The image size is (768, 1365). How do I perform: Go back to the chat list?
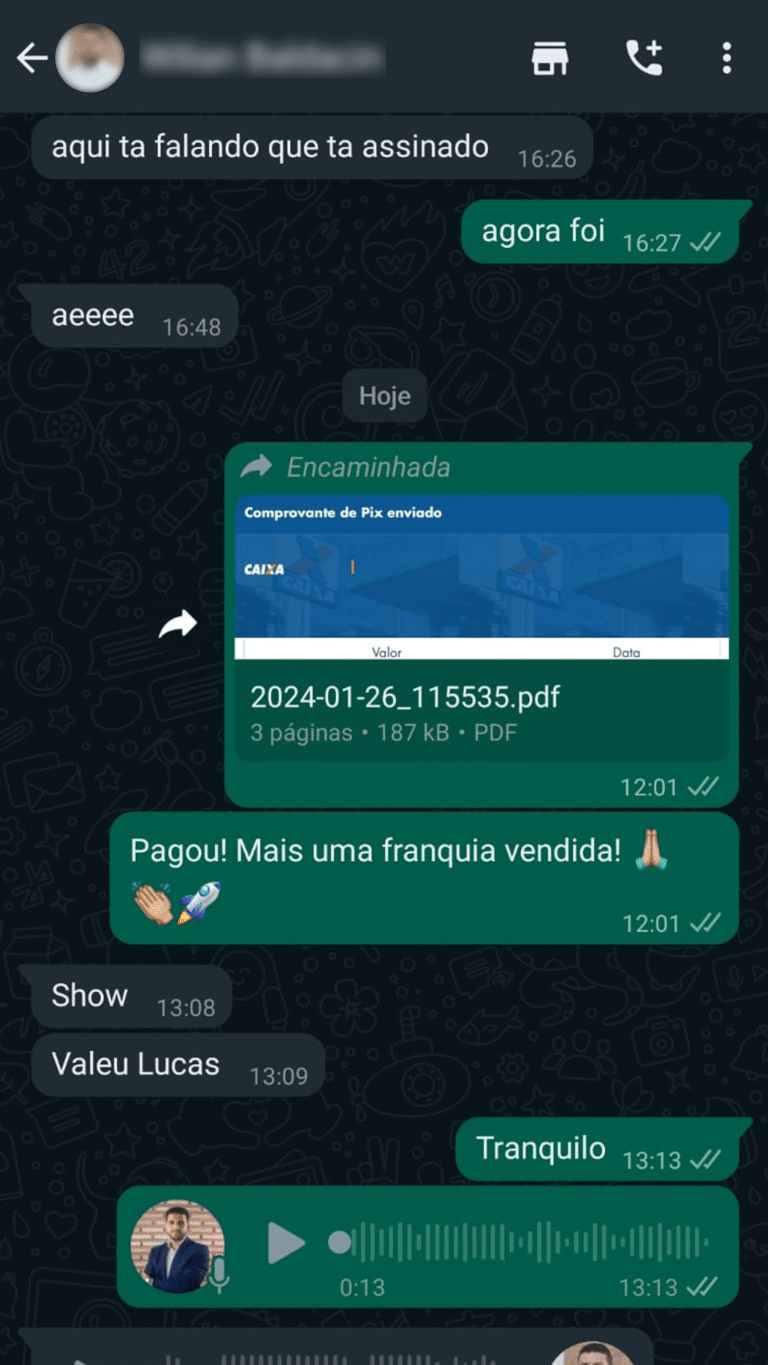pyautogui.click(x=31, y=59)
